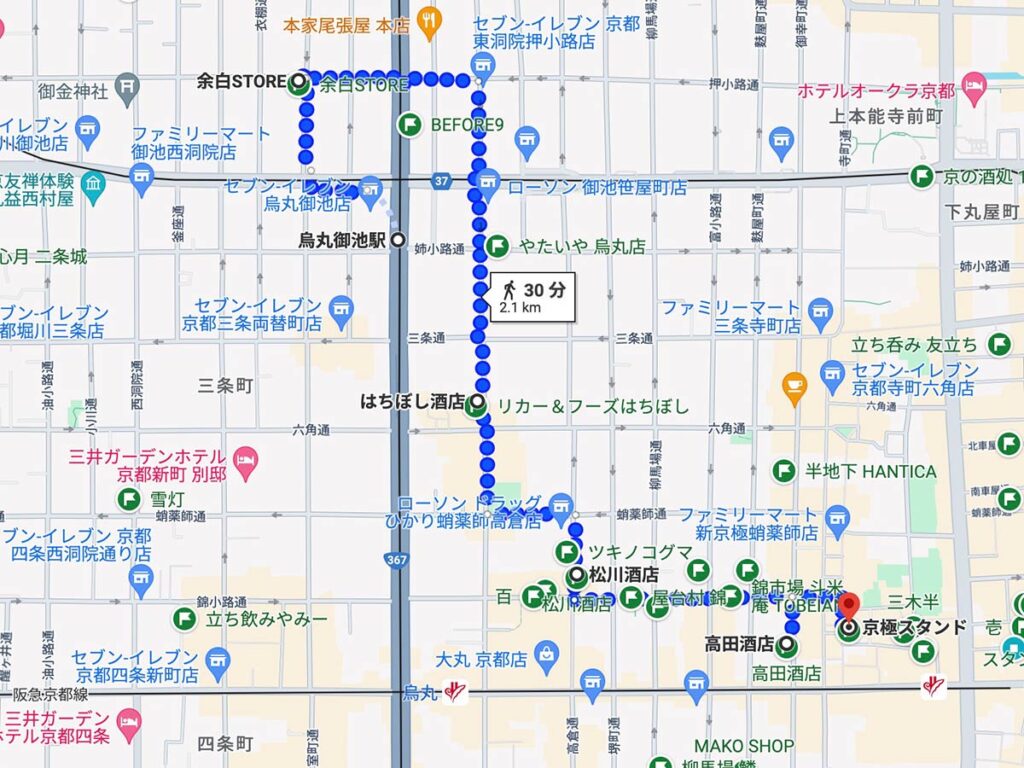Image resolution: width=1024 pixels, height=768 pixels.
Task: Open the 雪灯 place pin
Action: pyautogui.click(x=128, y=499)
